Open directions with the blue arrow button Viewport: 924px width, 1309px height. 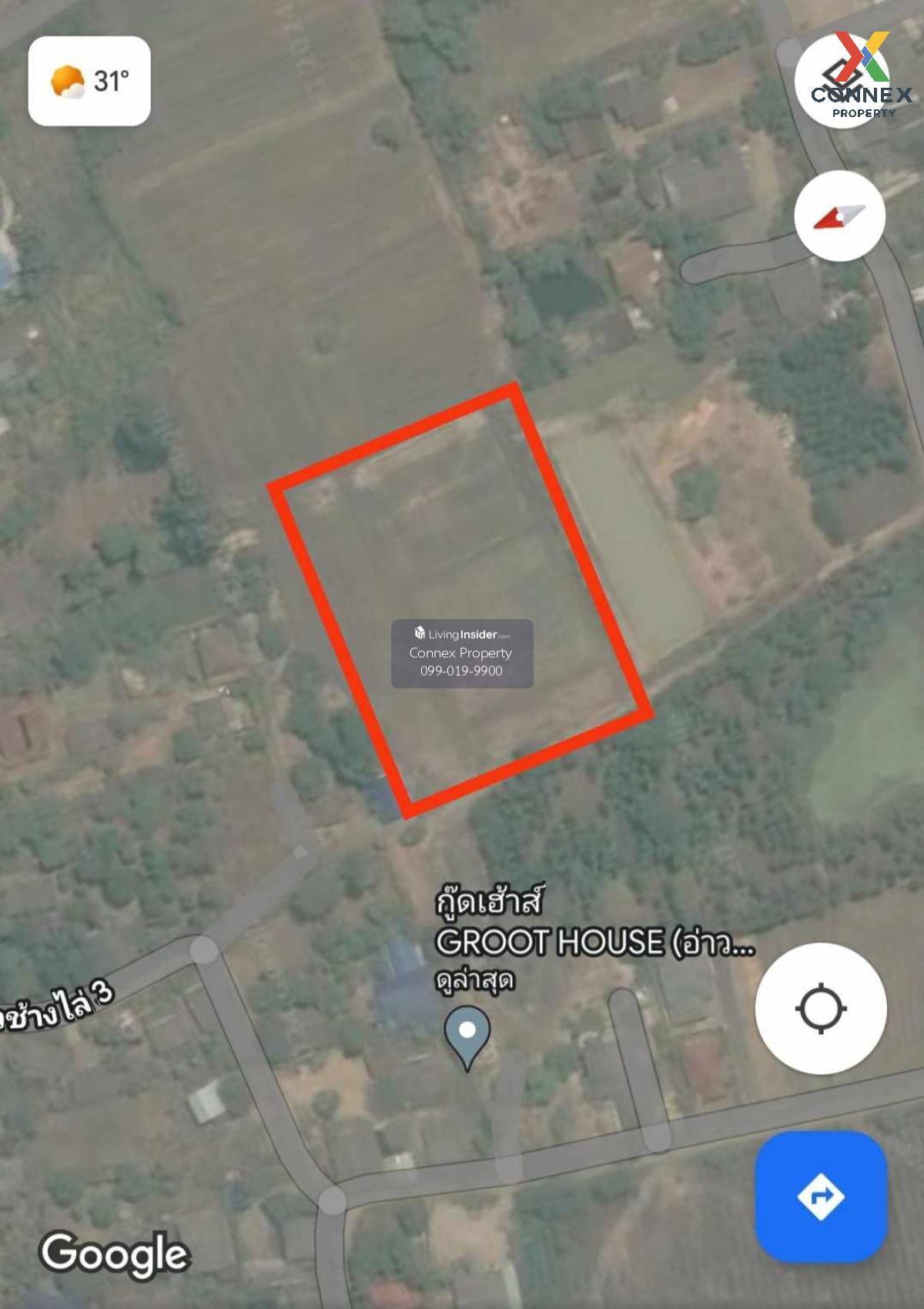pos(821,1196)
